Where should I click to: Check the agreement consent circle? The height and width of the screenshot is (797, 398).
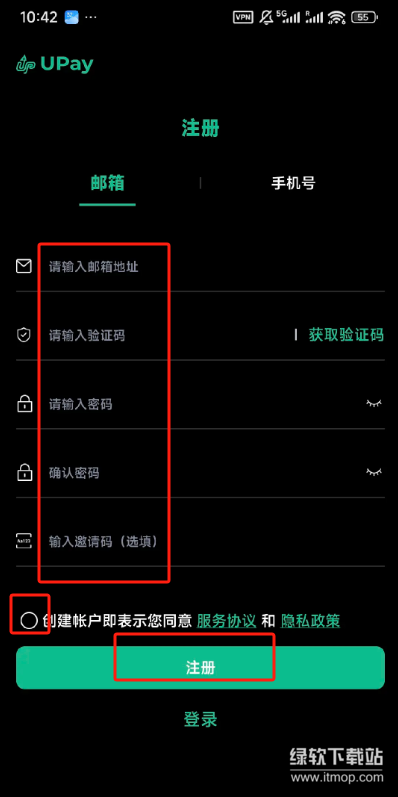coord(28,621)
